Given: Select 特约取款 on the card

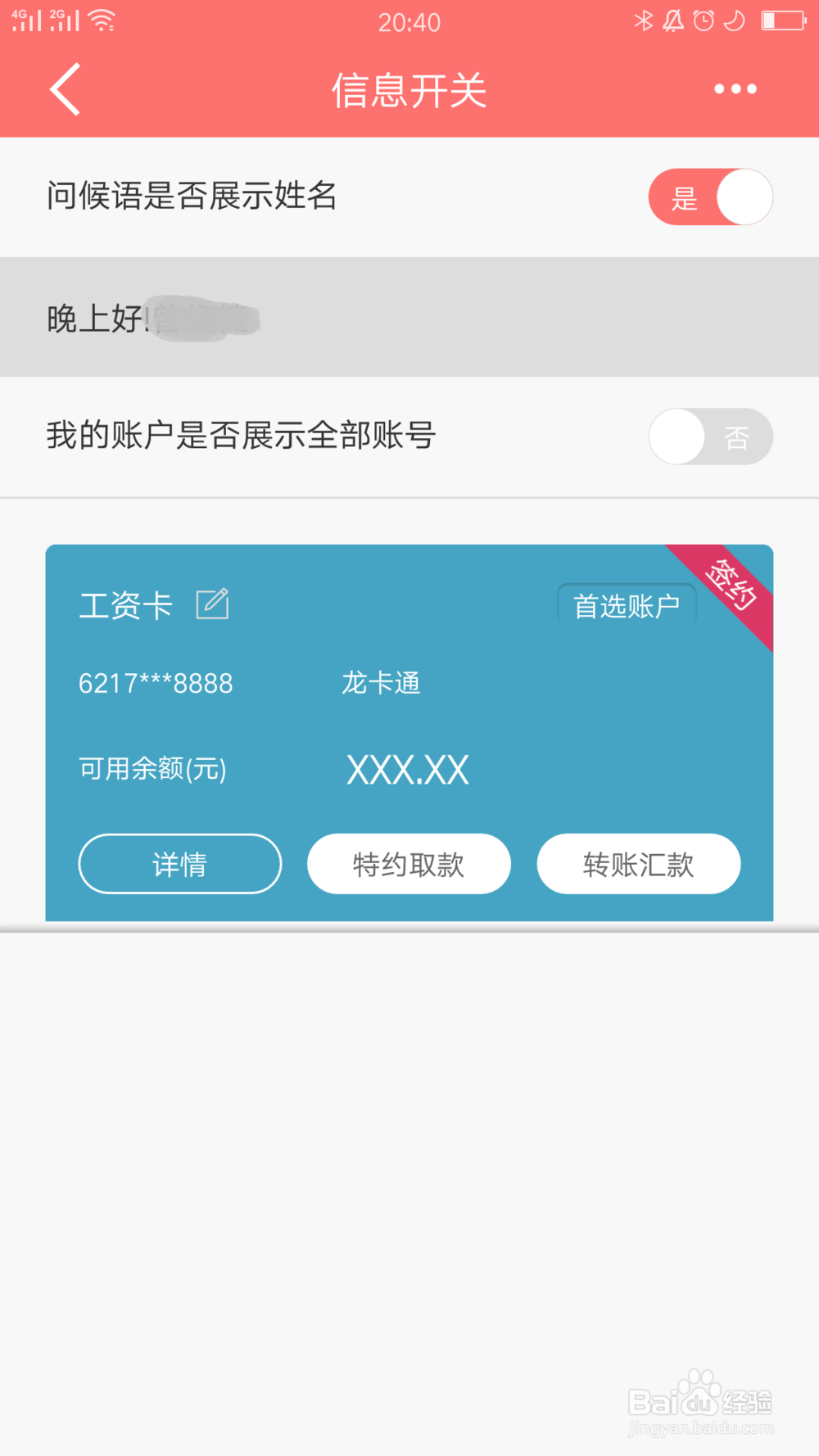Looking at the screenshot, I should (x=409, y=864).
